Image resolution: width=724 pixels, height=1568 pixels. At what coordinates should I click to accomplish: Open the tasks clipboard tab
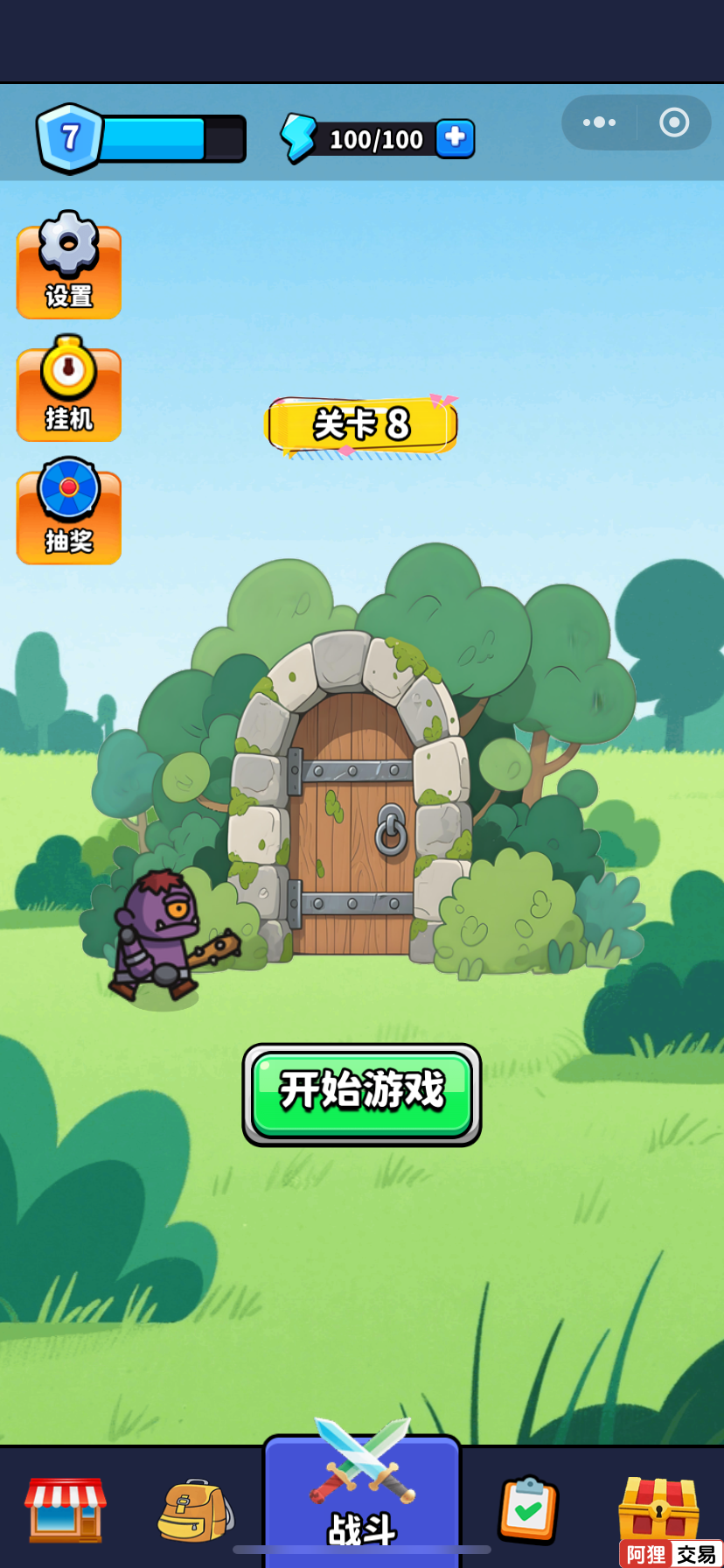(528, 1509)
